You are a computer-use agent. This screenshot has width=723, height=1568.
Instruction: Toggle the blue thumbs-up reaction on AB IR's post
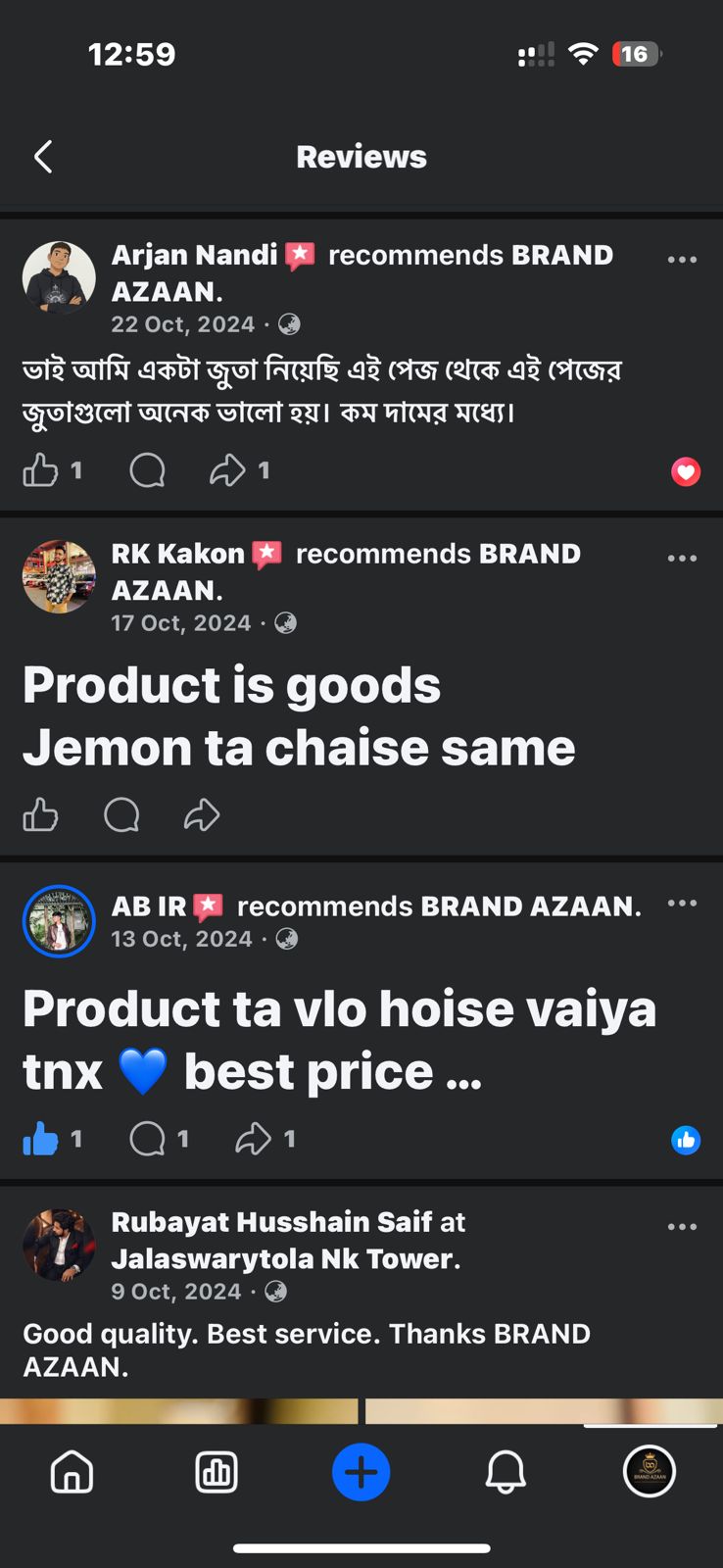(686, 1140)
